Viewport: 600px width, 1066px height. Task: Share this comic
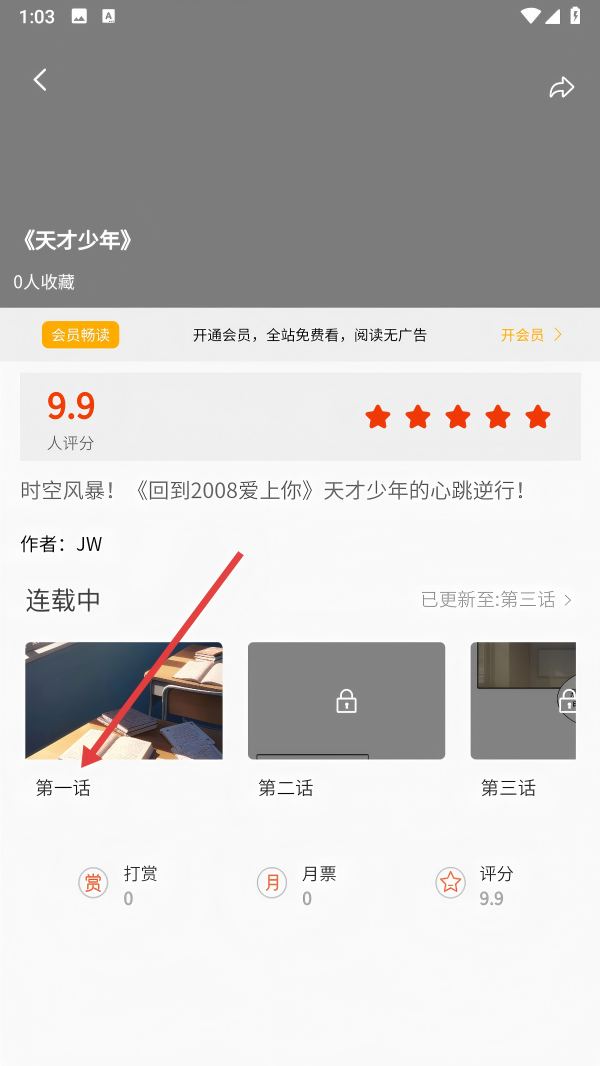(562, 87)
